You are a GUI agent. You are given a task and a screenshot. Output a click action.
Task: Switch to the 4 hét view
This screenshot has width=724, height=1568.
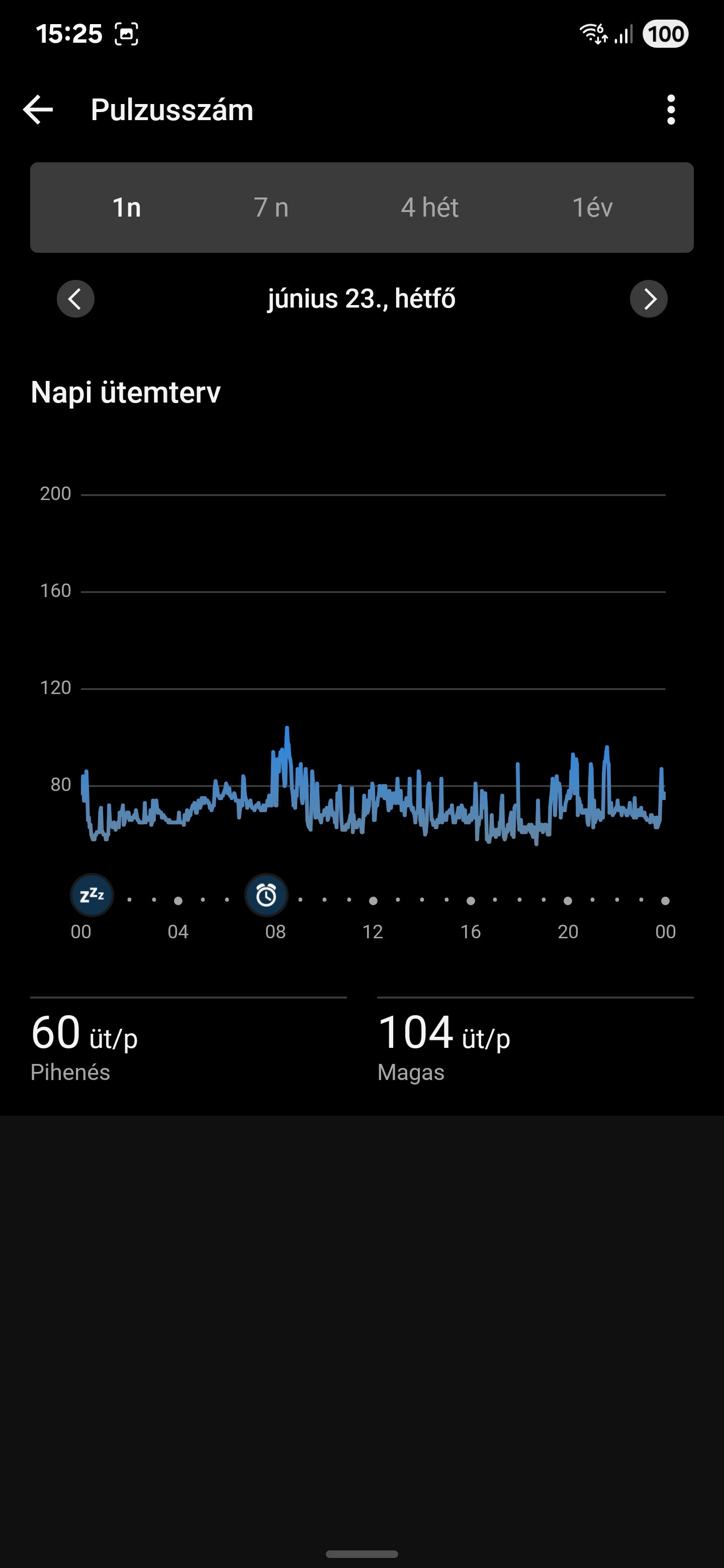click(429, 208)
